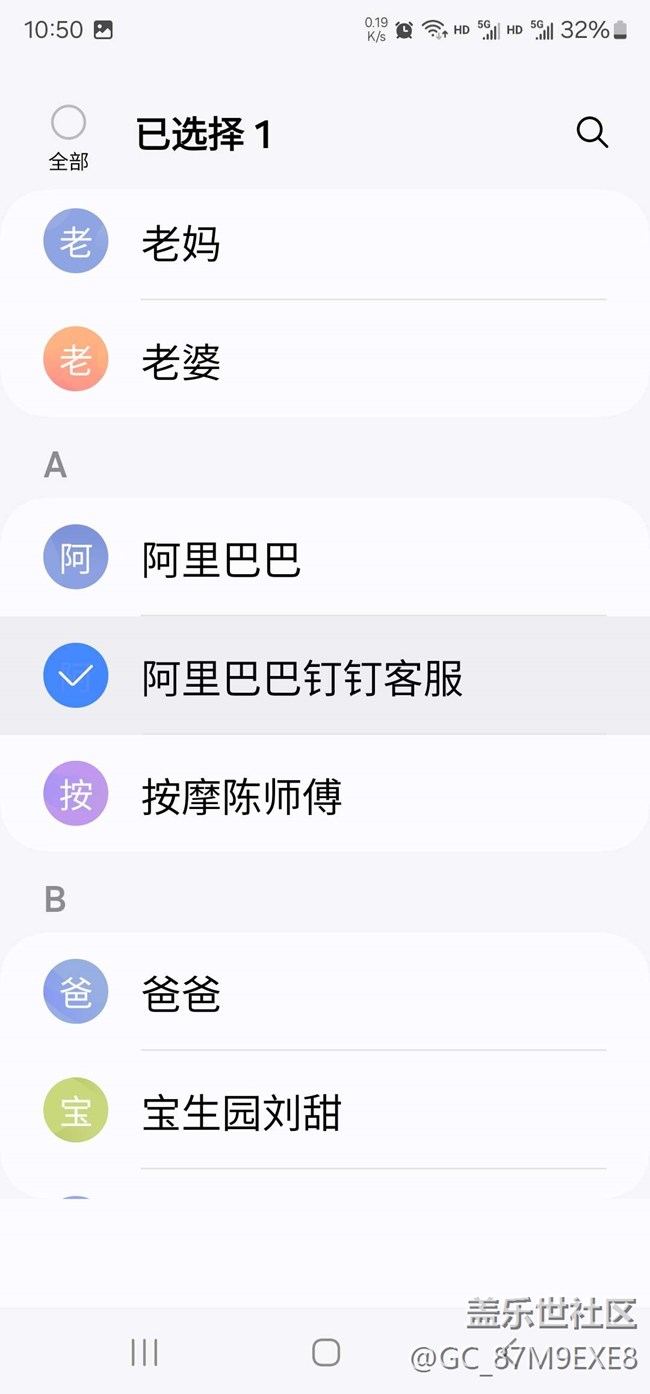Open the search magnifier icon
Viewport: 650px width, 1394px height.
(592, 132)
